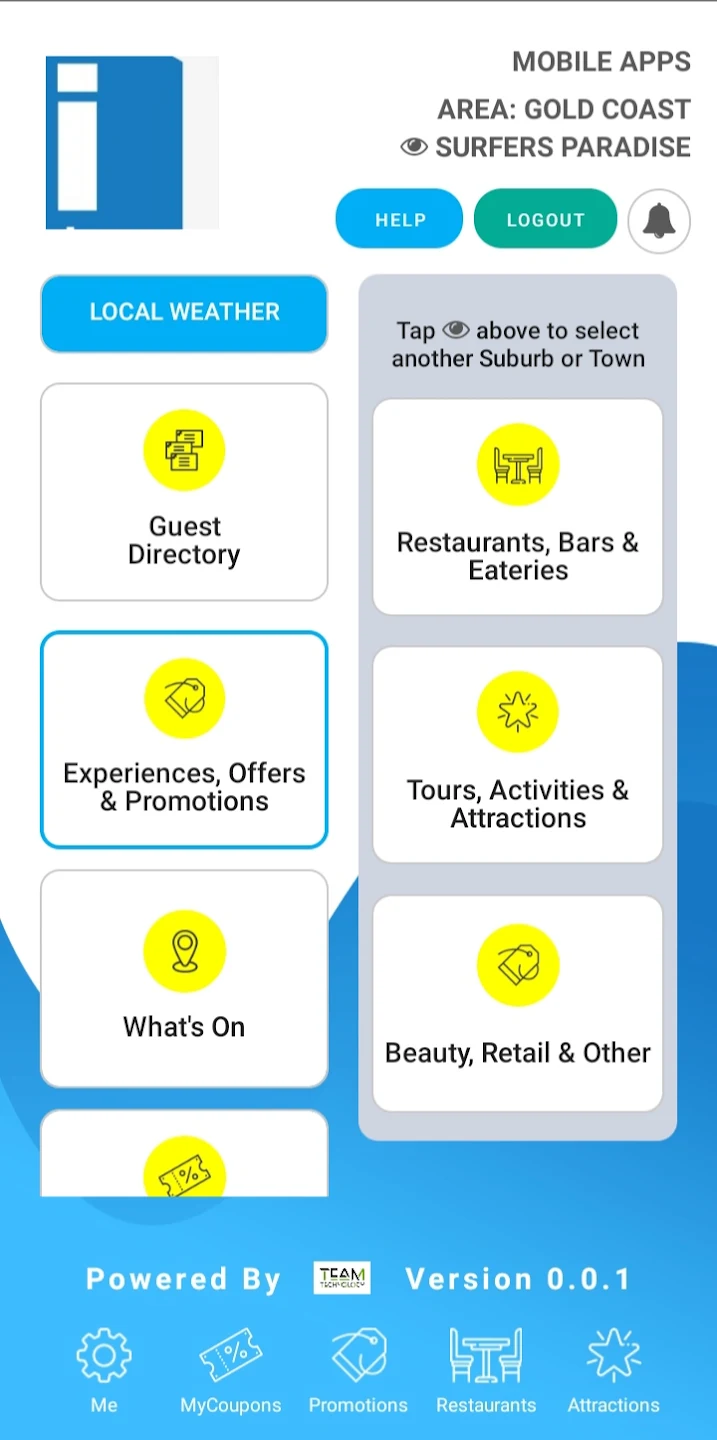
Task: Switch to the MyCoupons tab
Action: [x=230, y=1370]
